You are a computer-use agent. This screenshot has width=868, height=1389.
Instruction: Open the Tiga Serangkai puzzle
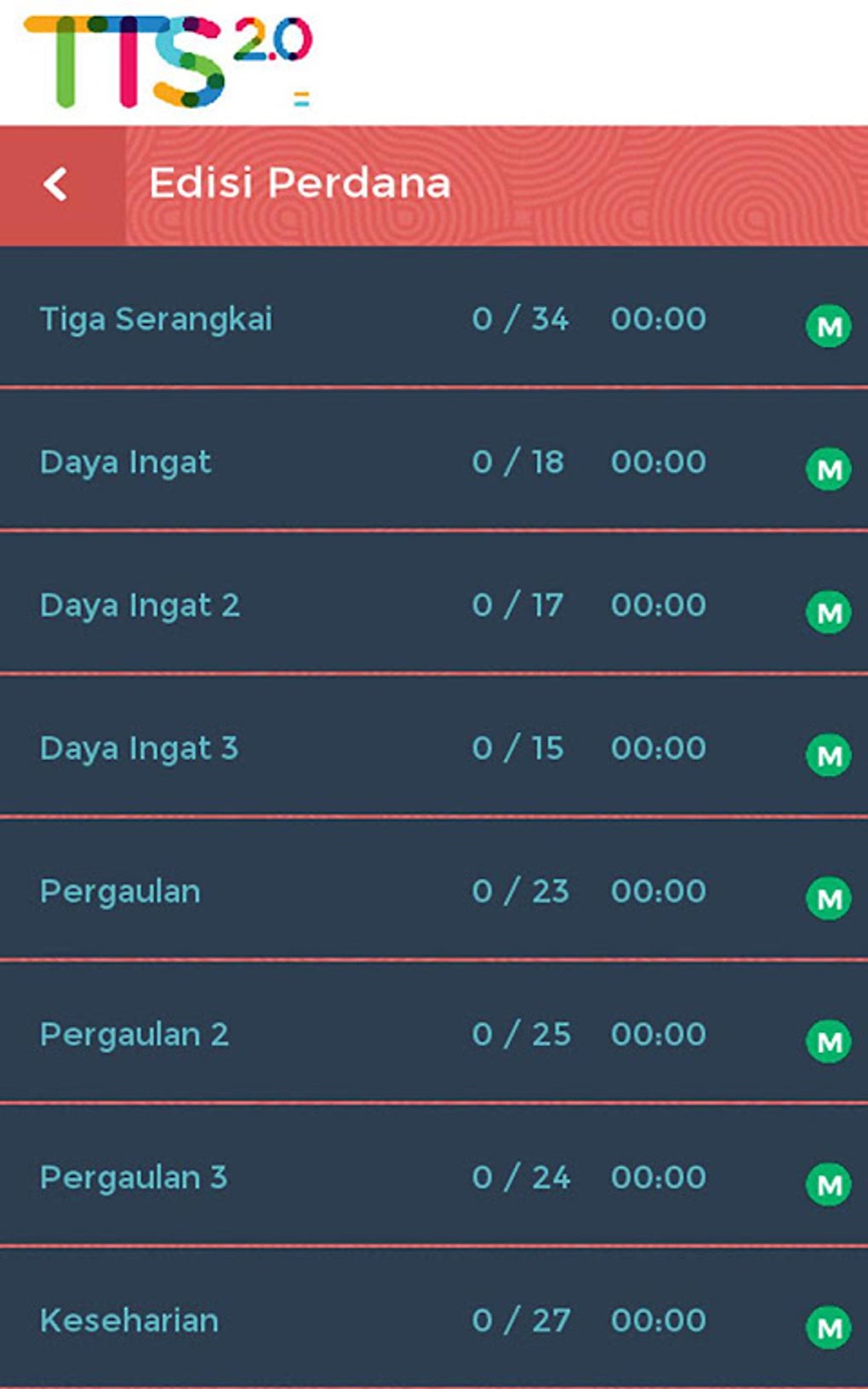(x=157, y=319)
